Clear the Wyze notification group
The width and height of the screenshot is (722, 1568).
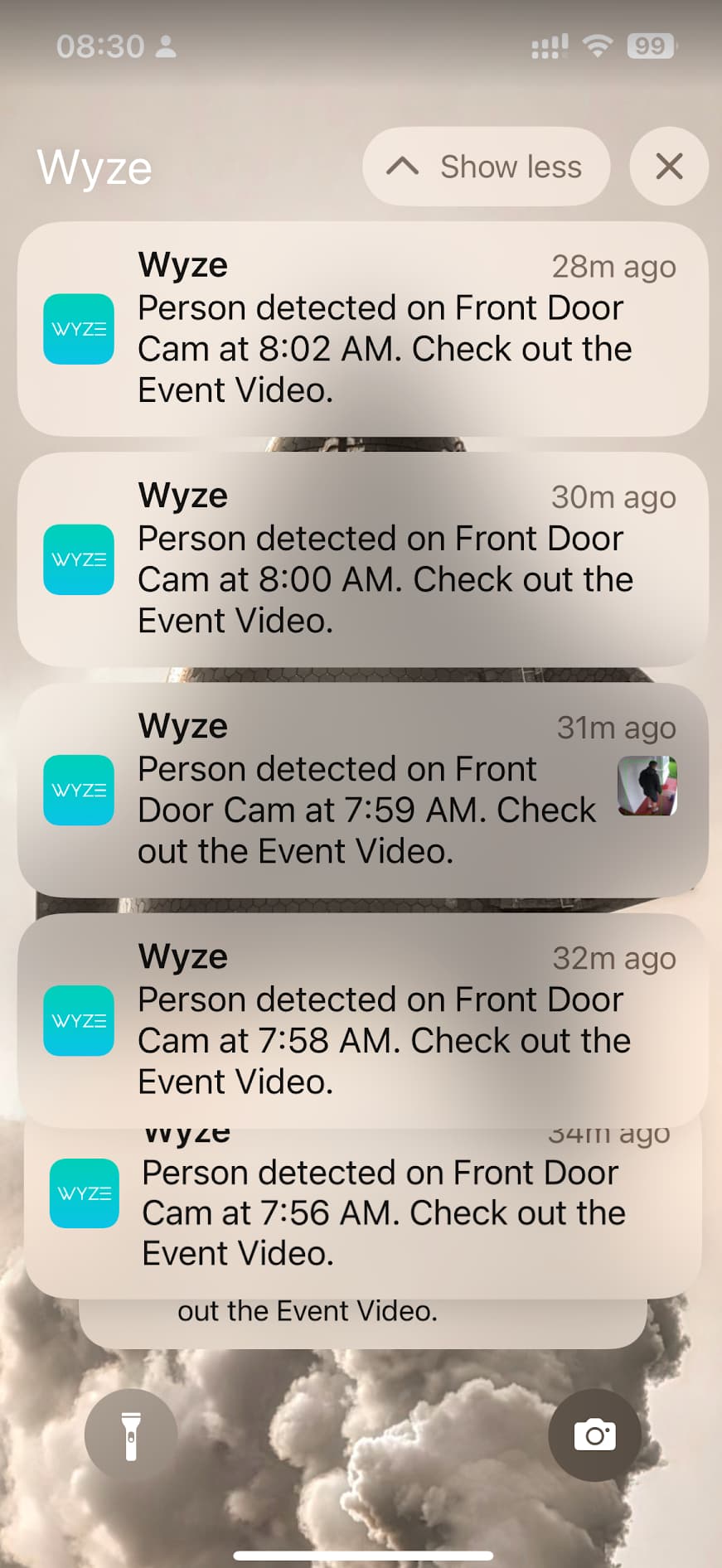pos(668,167)
